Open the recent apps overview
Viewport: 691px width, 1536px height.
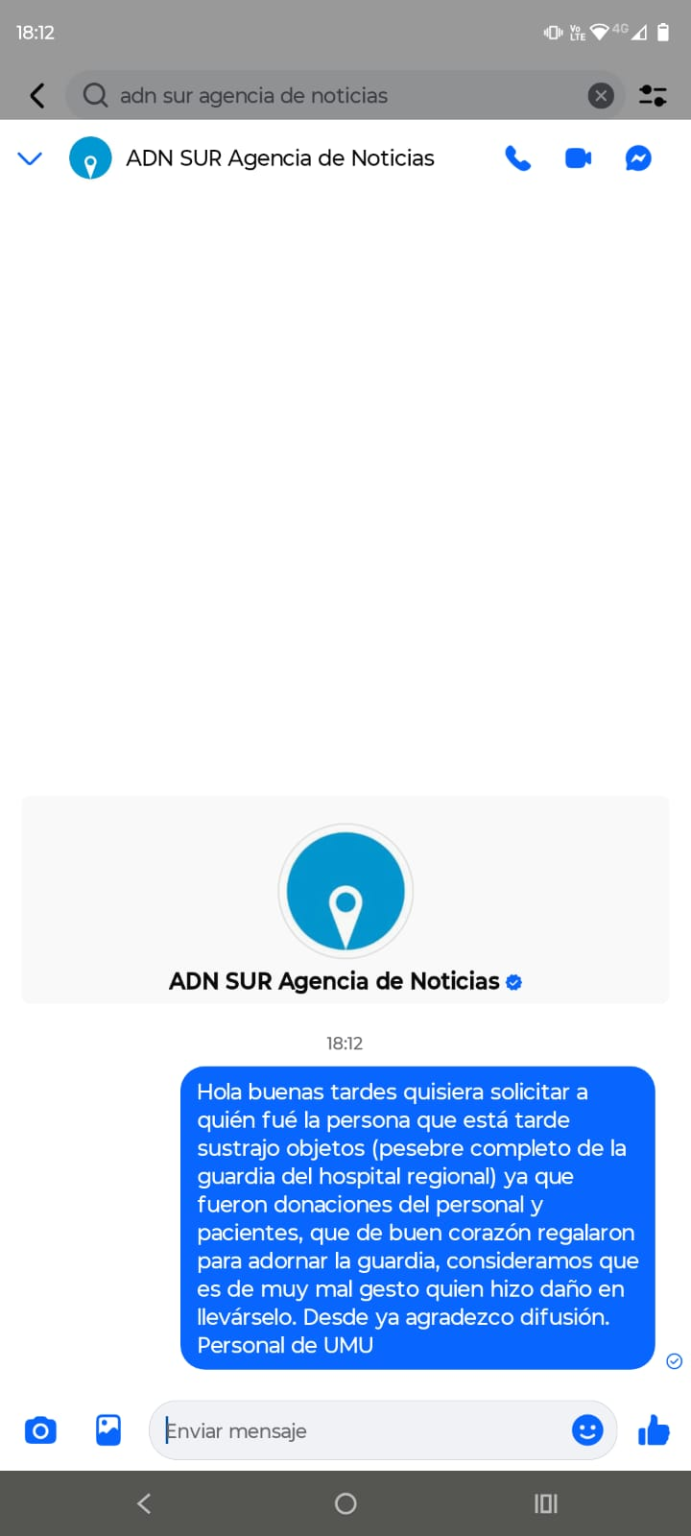(x=545, y=1503)
